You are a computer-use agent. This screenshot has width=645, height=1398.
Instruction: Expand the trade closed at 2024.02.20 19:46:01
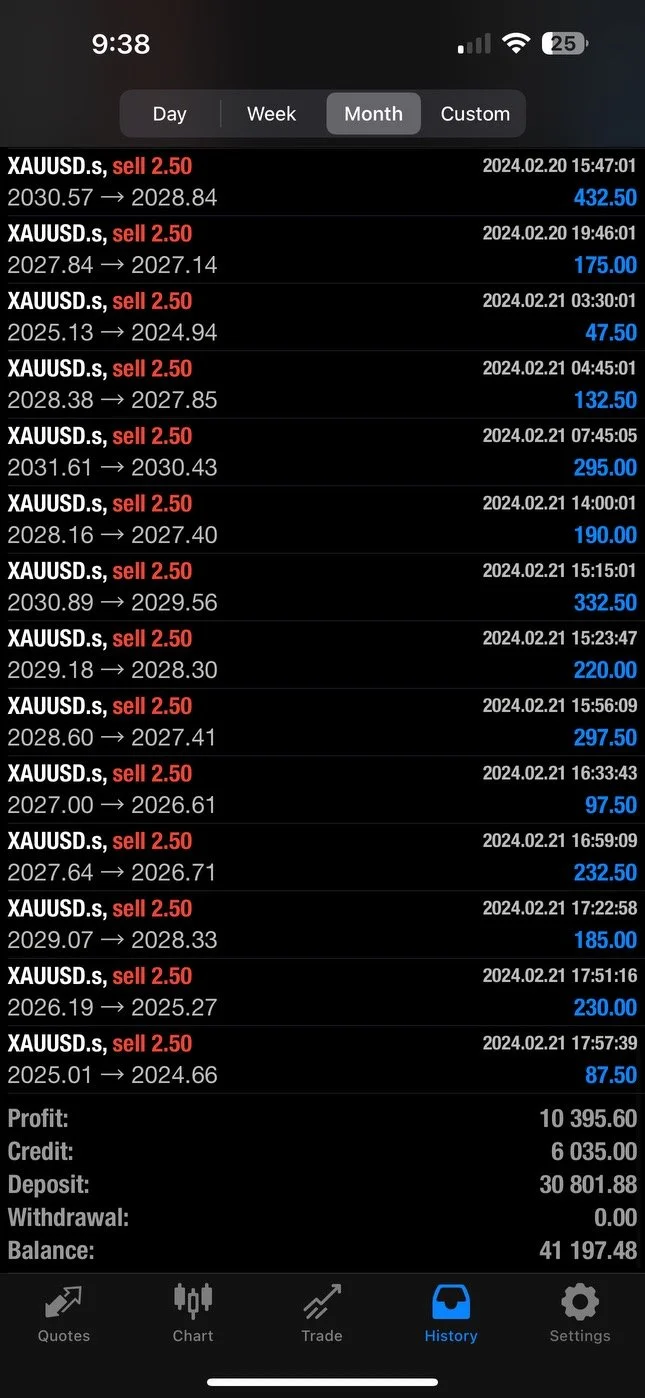(322, 249)
